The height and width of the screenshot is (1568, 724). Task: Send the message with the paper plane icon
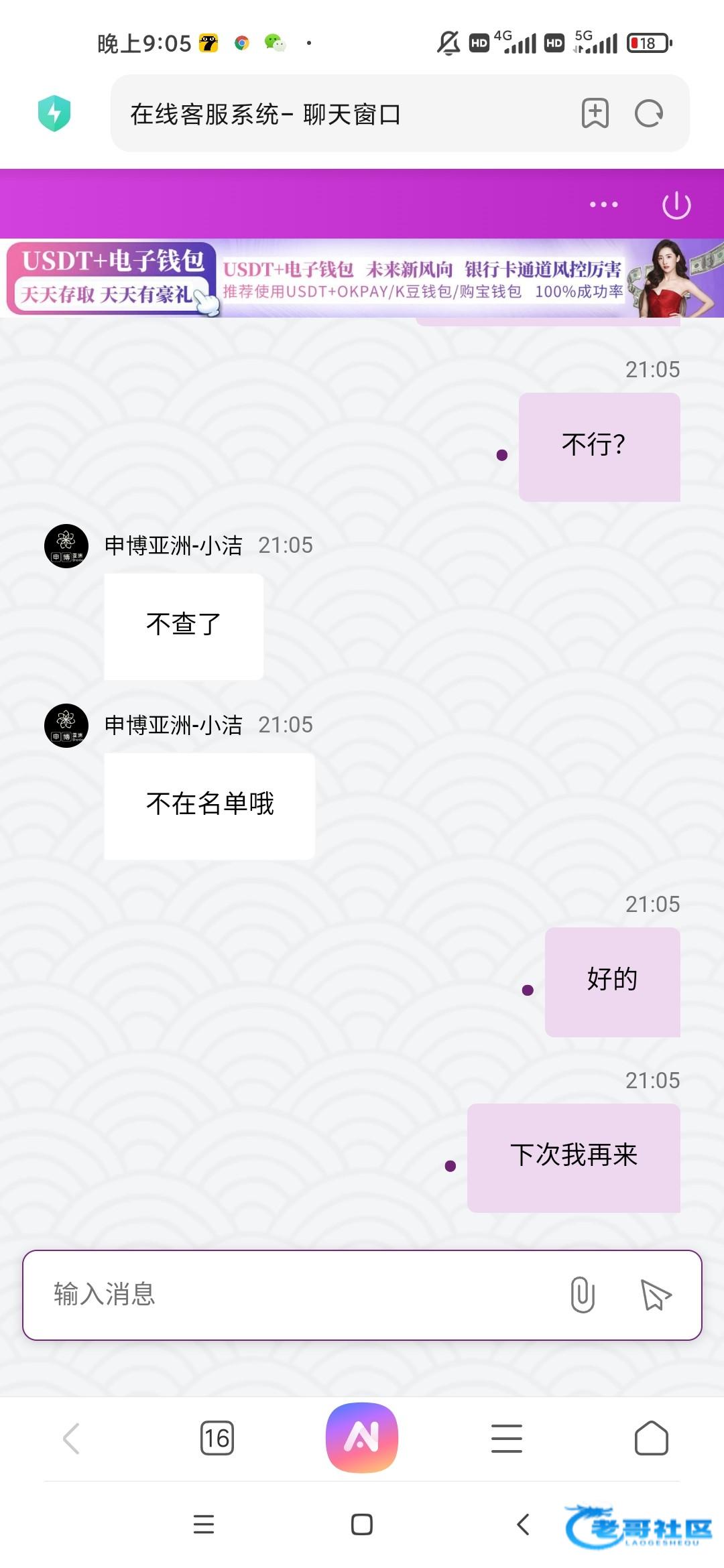coord(656,1294)
